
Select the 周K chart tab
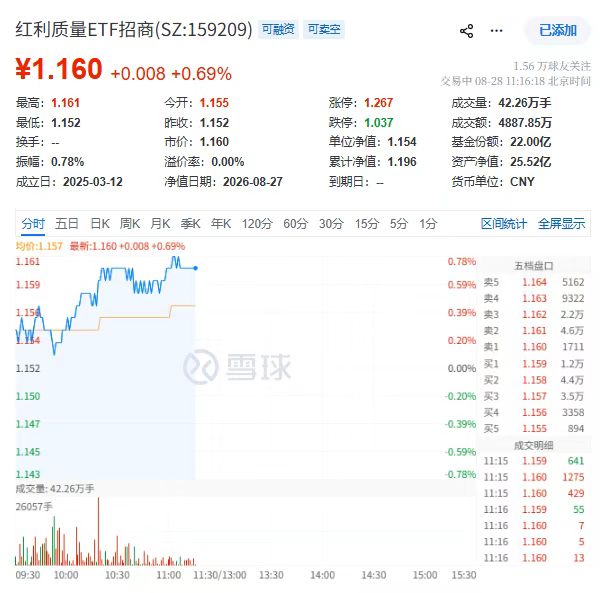point(130,223)
